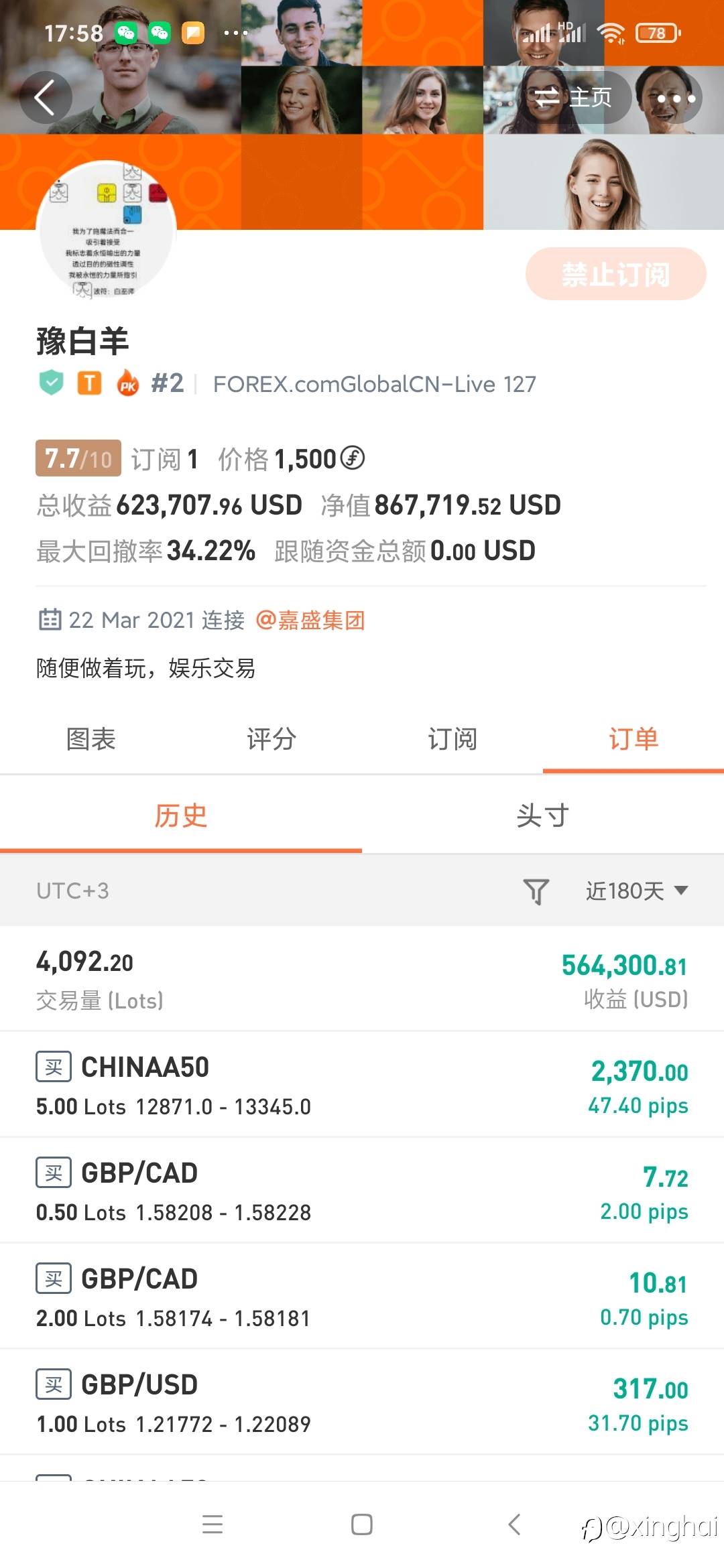This screenshot has width=724, height=1568.
Task: Switch to the 图表 tab
Action: click(92, 739)
